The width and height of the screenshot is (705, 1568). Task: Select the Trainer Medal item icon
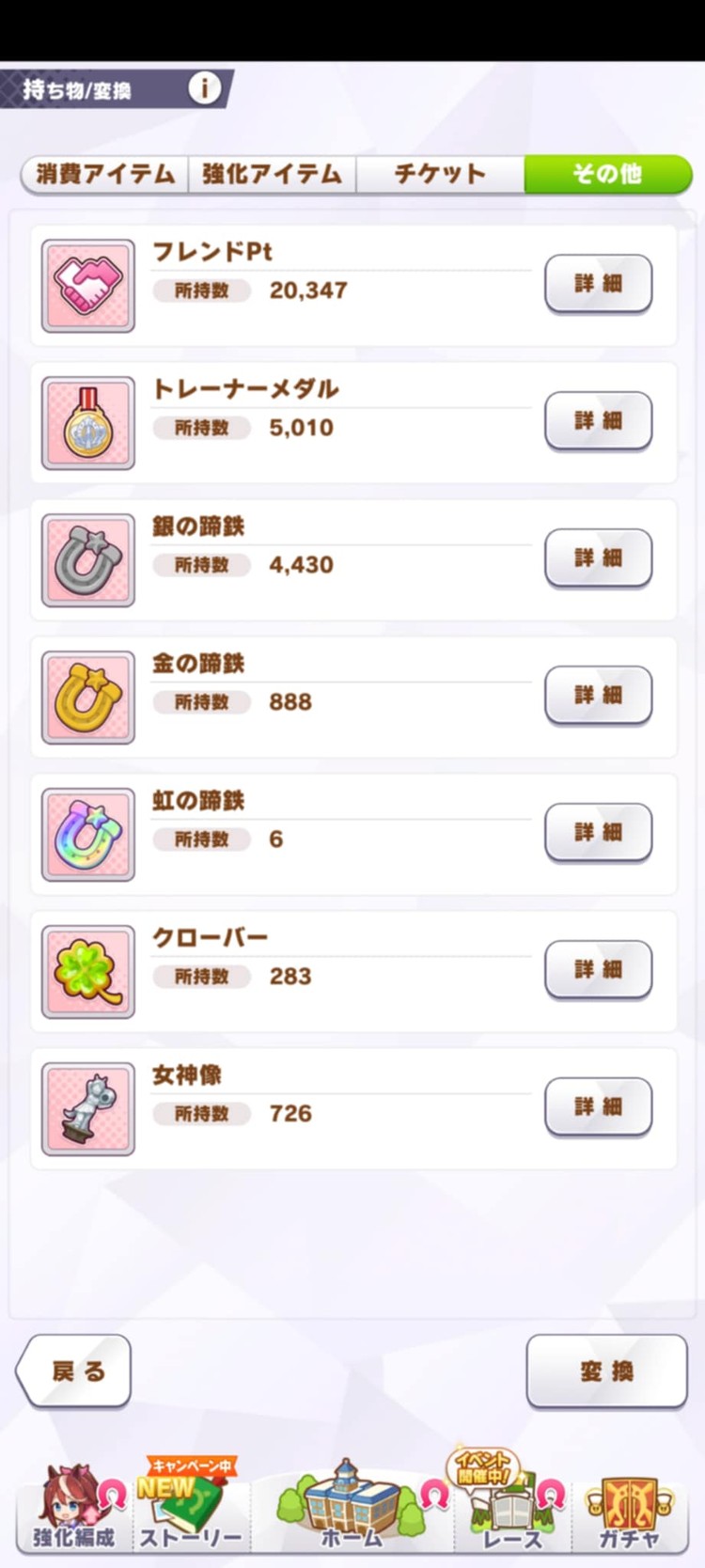[x=86, y=422]
